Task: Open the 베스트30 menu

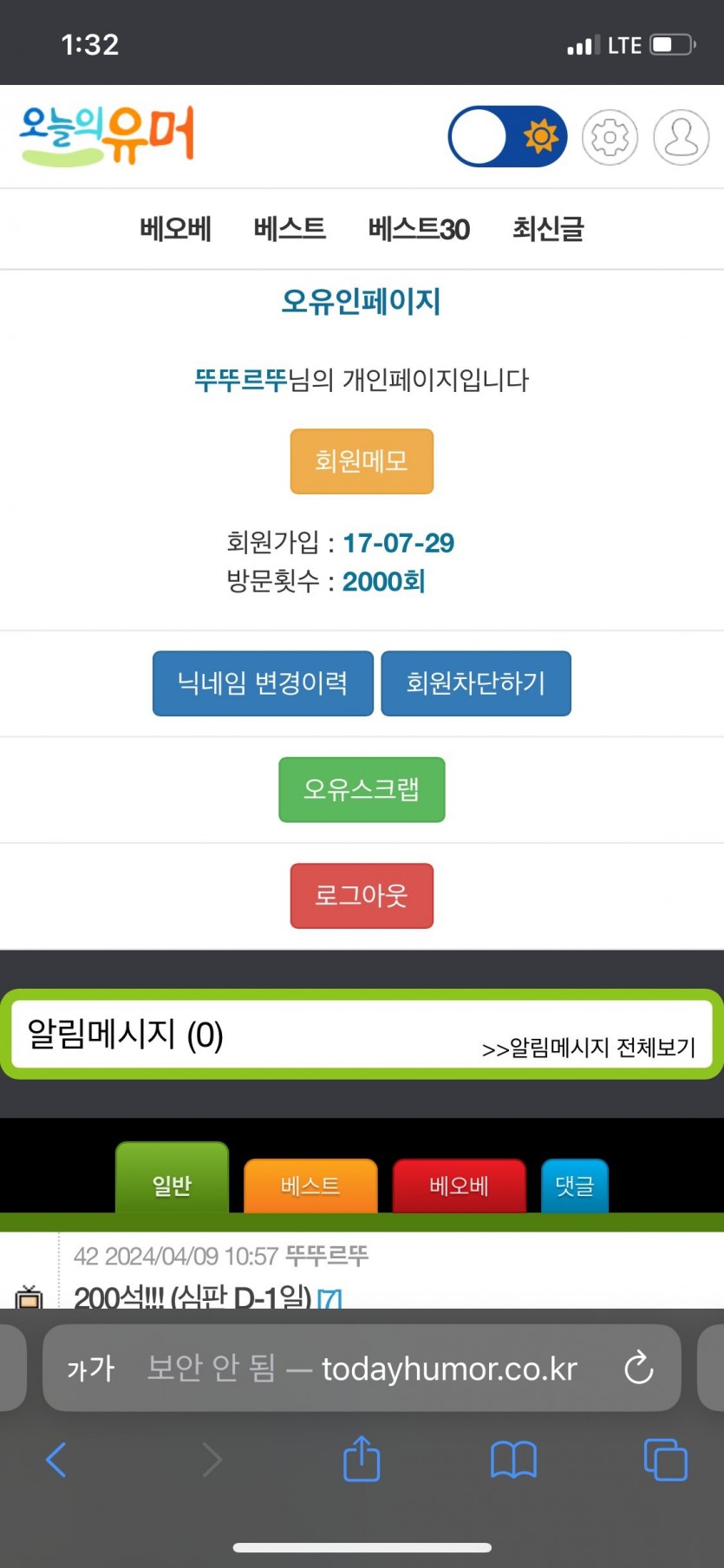Action: (x=419, y=229)
